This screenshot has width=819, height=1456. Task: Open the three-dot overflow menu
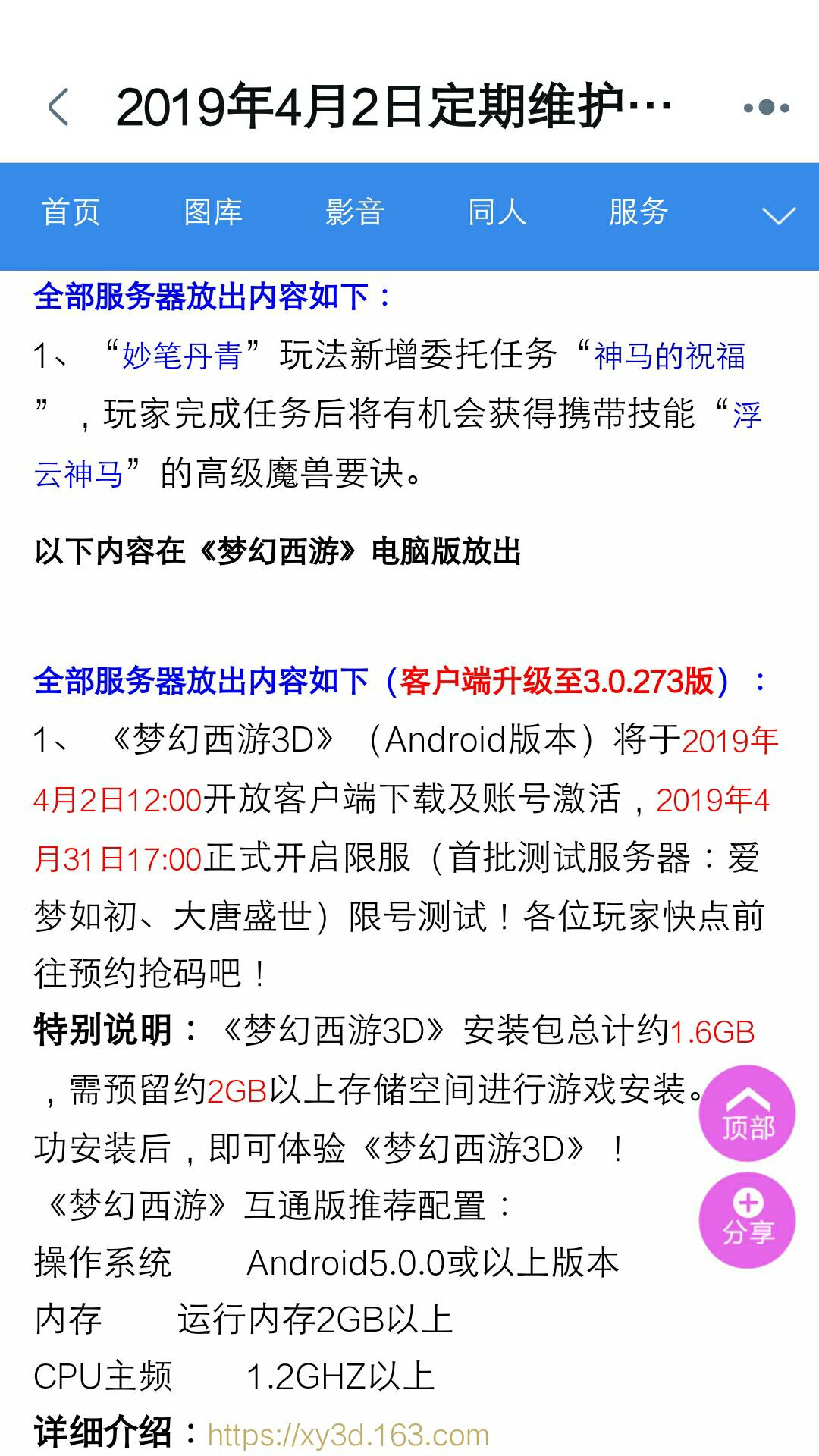point(766,108)
